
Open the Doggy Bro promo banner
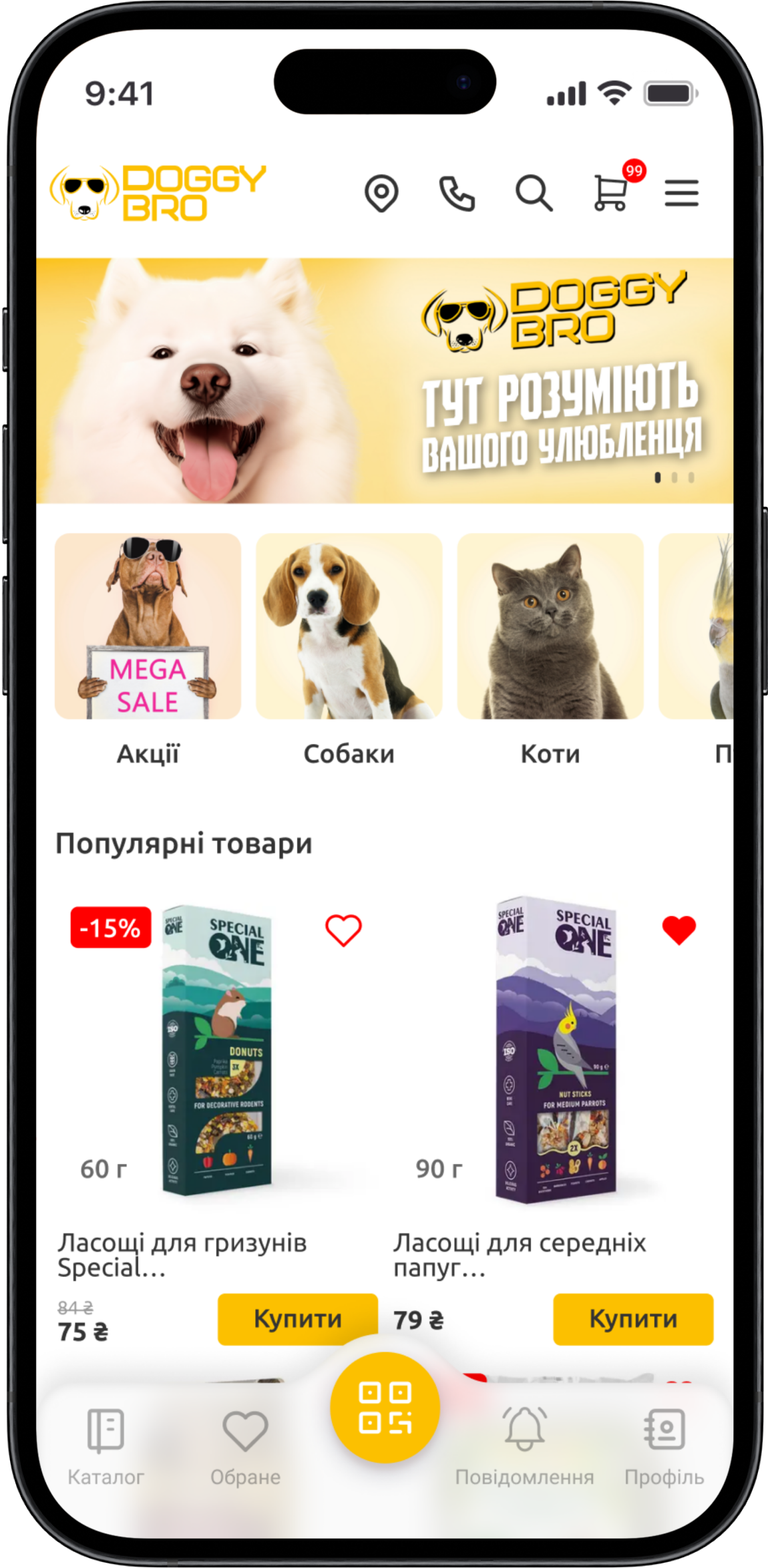coord(385,381)
